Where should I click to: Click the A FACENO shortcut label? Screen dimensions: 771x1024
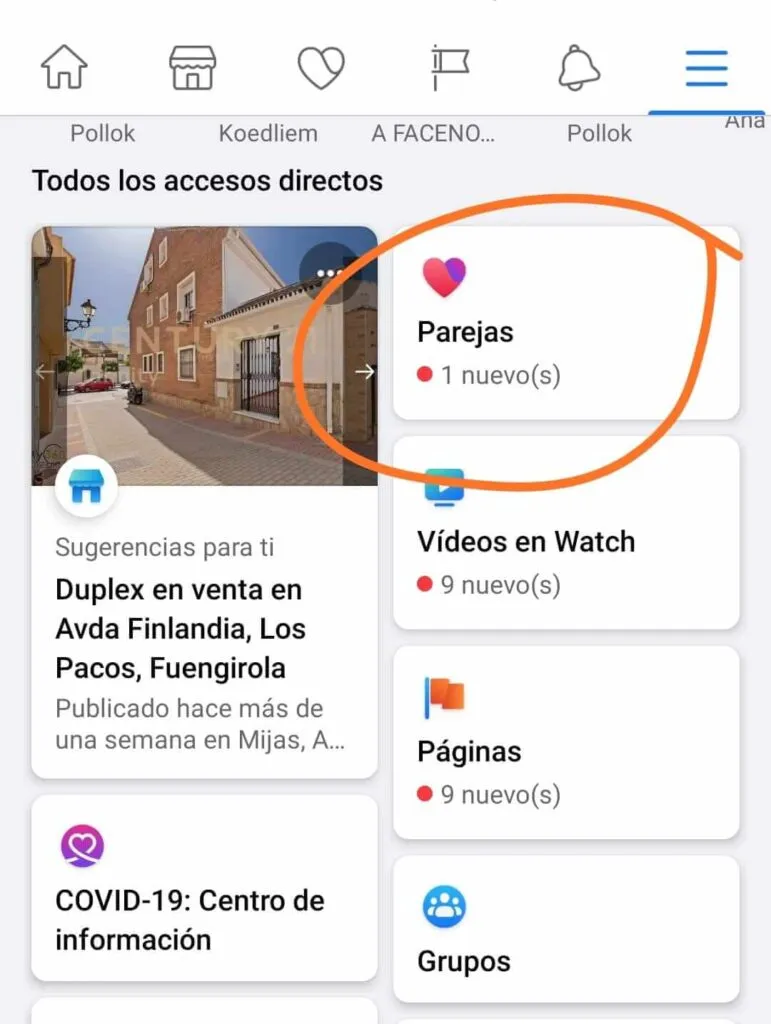coord(432,133)
